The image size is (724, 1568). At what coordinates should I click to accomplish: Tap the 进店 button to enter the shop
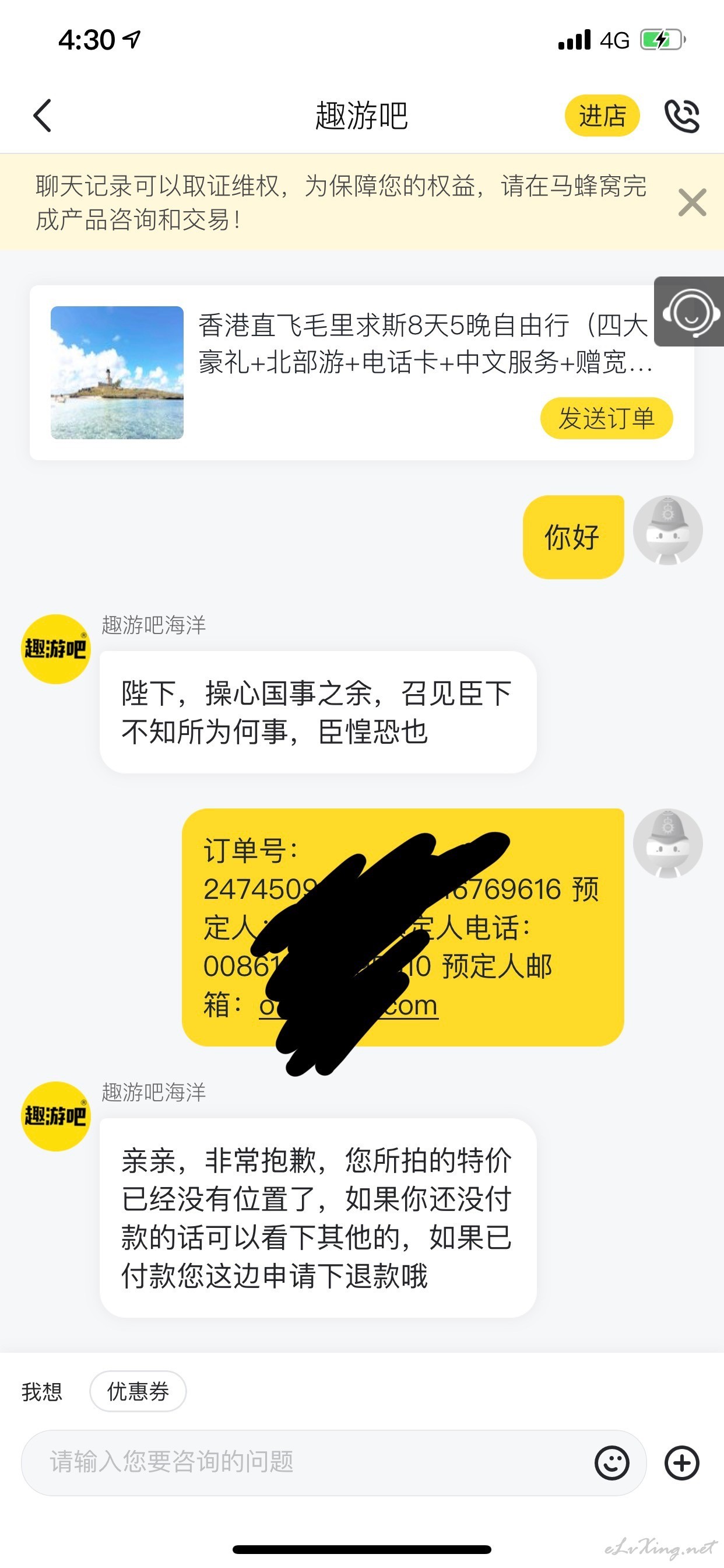tap(602, 116)
